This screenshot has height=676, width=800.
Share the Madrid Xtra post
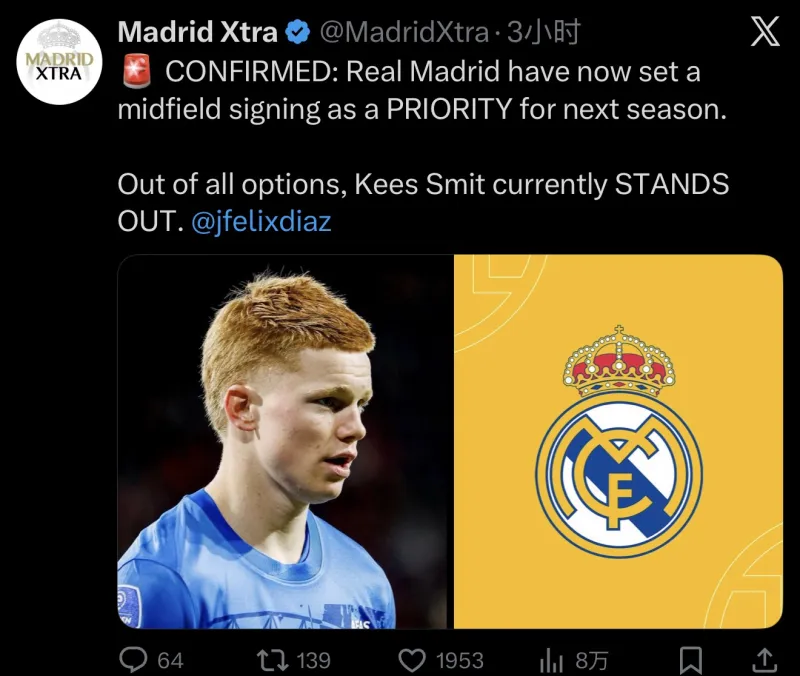(x=764, y=659)
